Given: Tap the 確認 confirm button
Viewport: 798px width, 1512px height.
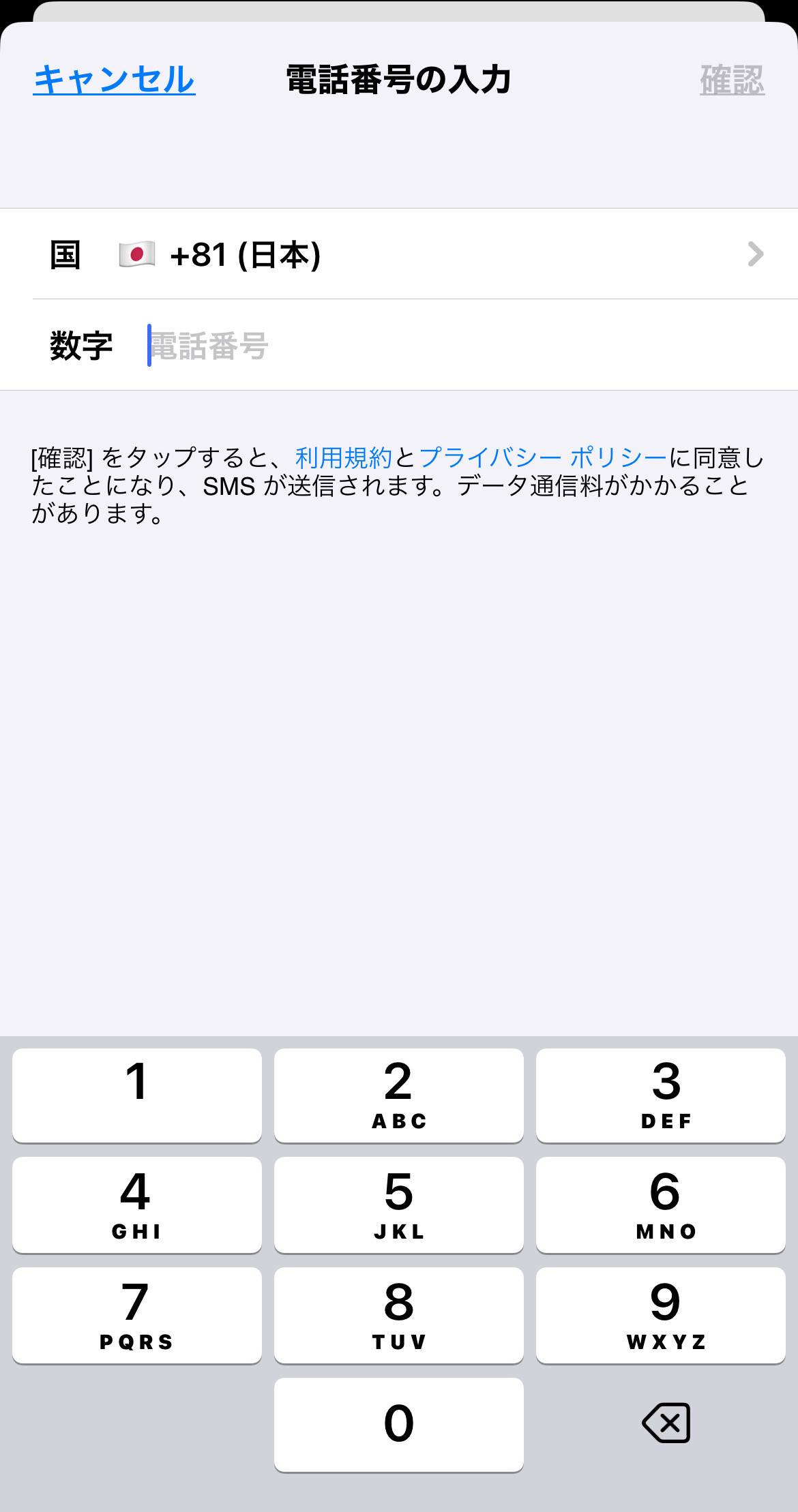Looking at the screenshot, I should (x=732, y=80).
